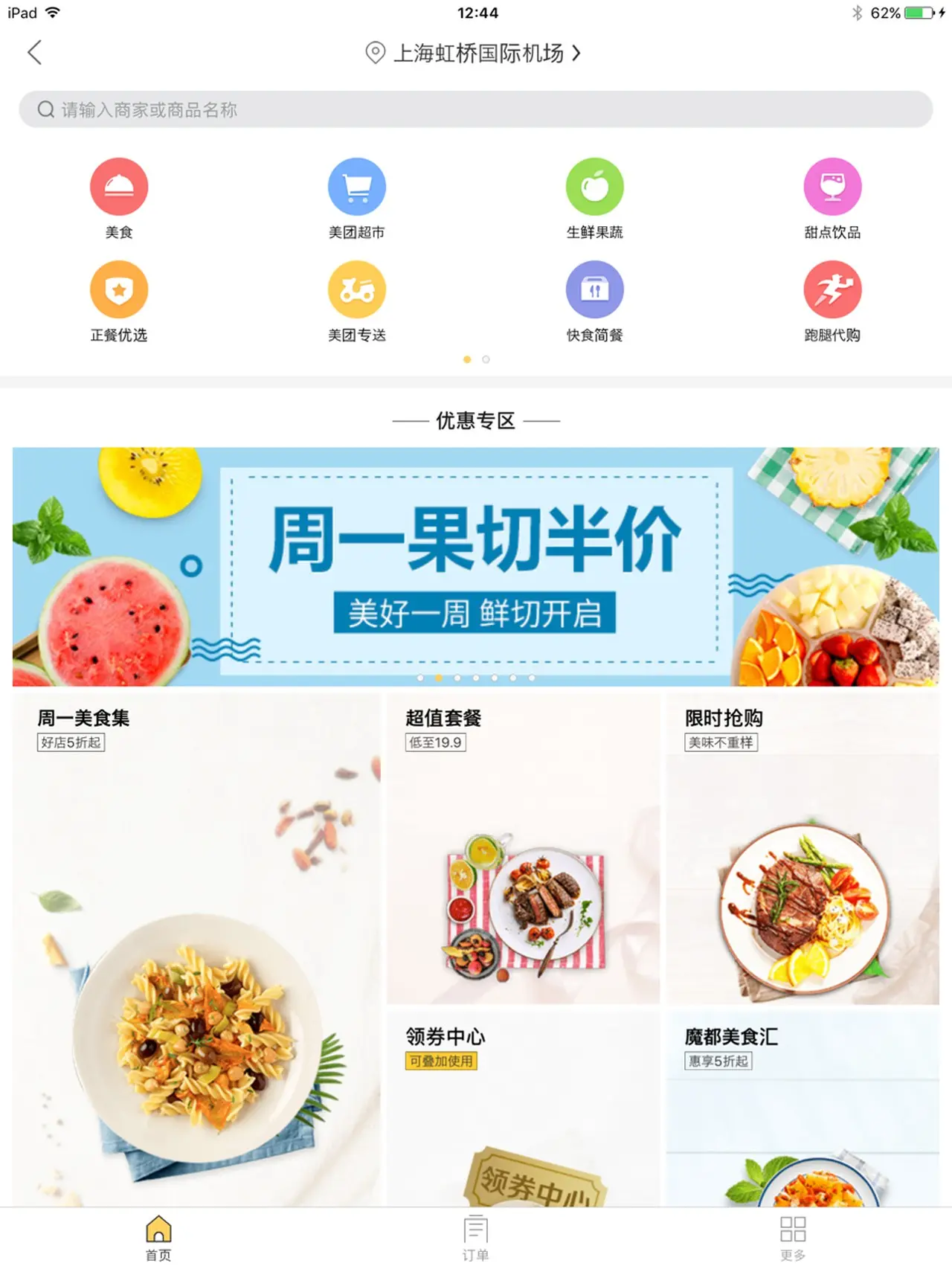Open the 周一美食集 card

click(196, 945)
